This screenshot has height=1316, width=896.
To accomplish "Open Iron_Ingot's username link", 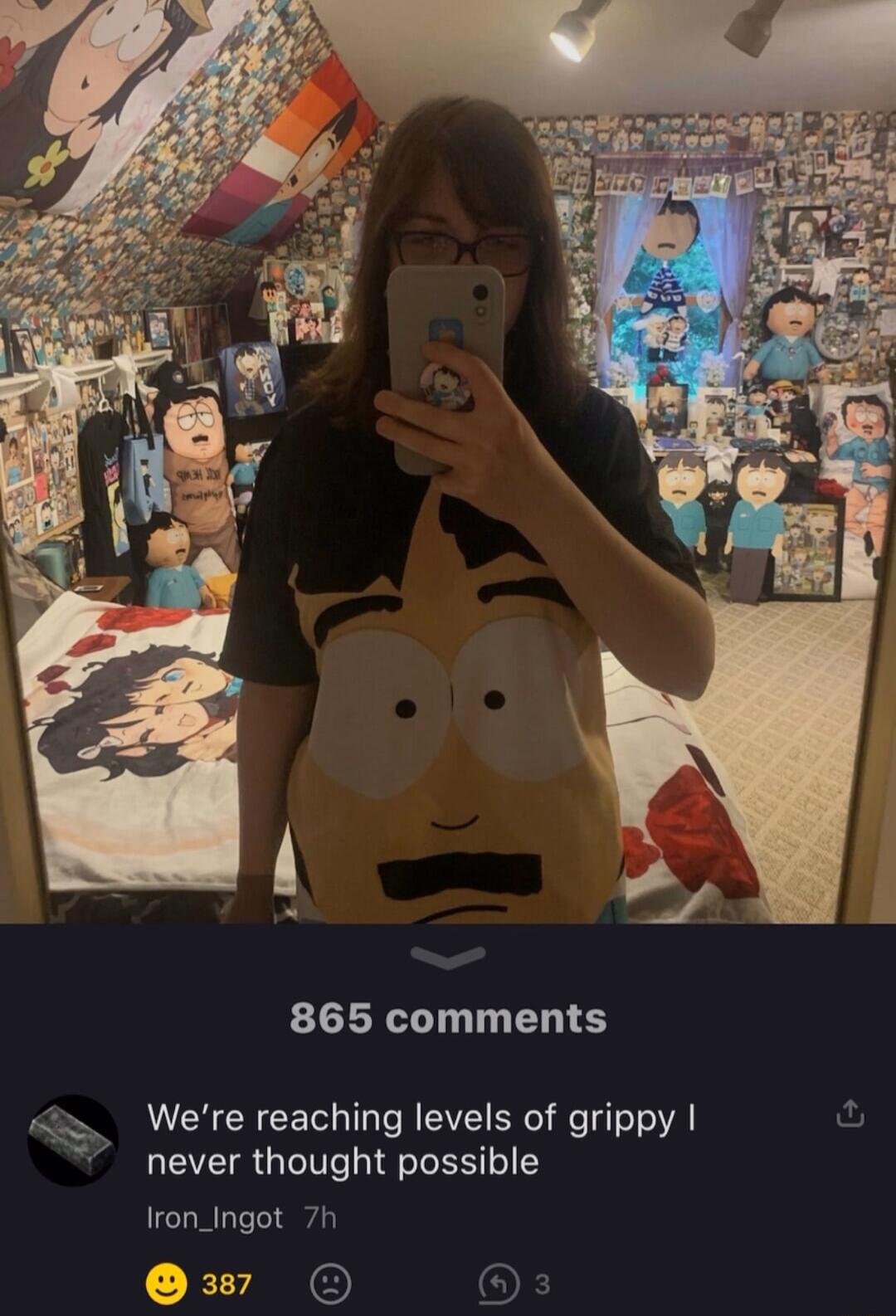I will point(214,1217).
